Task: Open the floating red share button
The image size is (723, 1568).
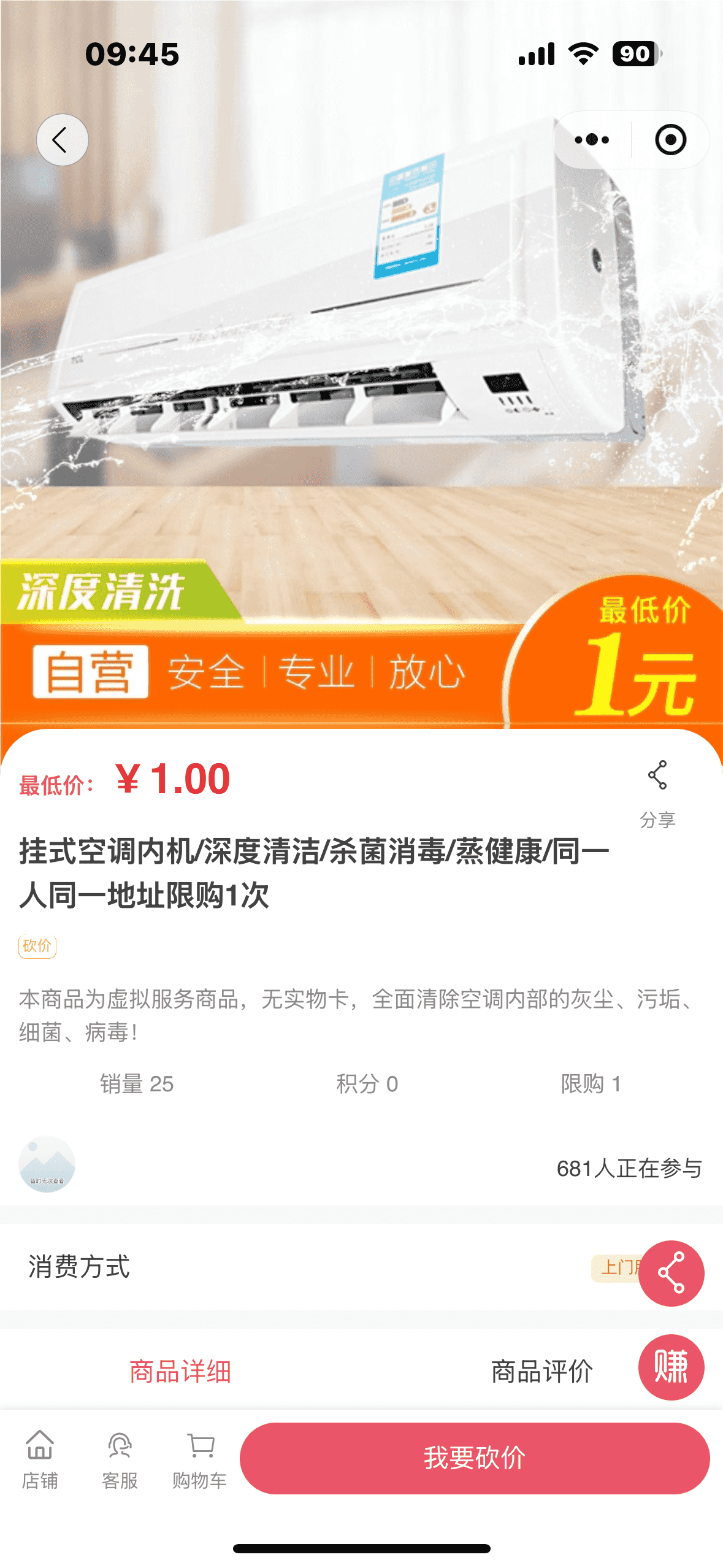Action: (x=671, y=1273)
